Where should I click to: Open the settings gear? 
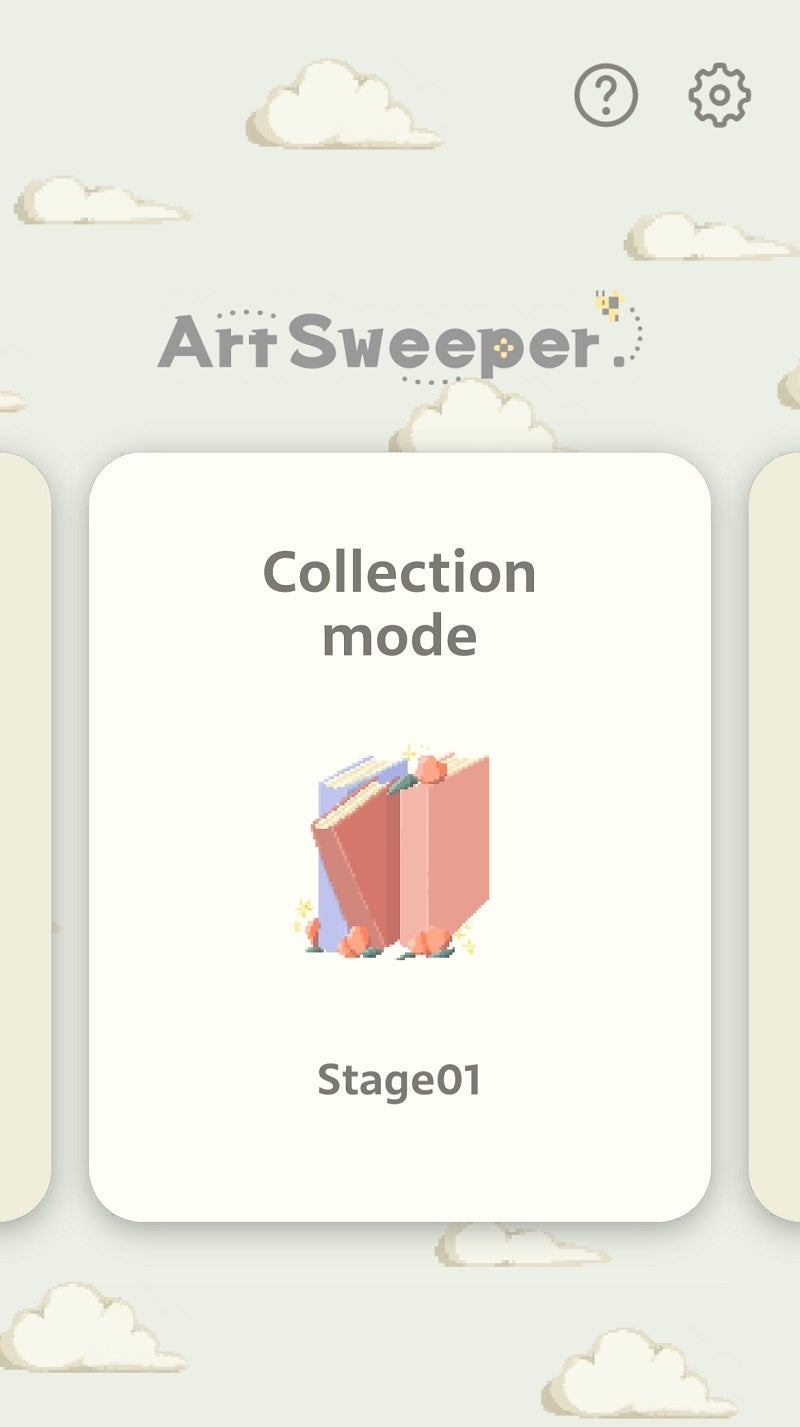click(719, 95)
